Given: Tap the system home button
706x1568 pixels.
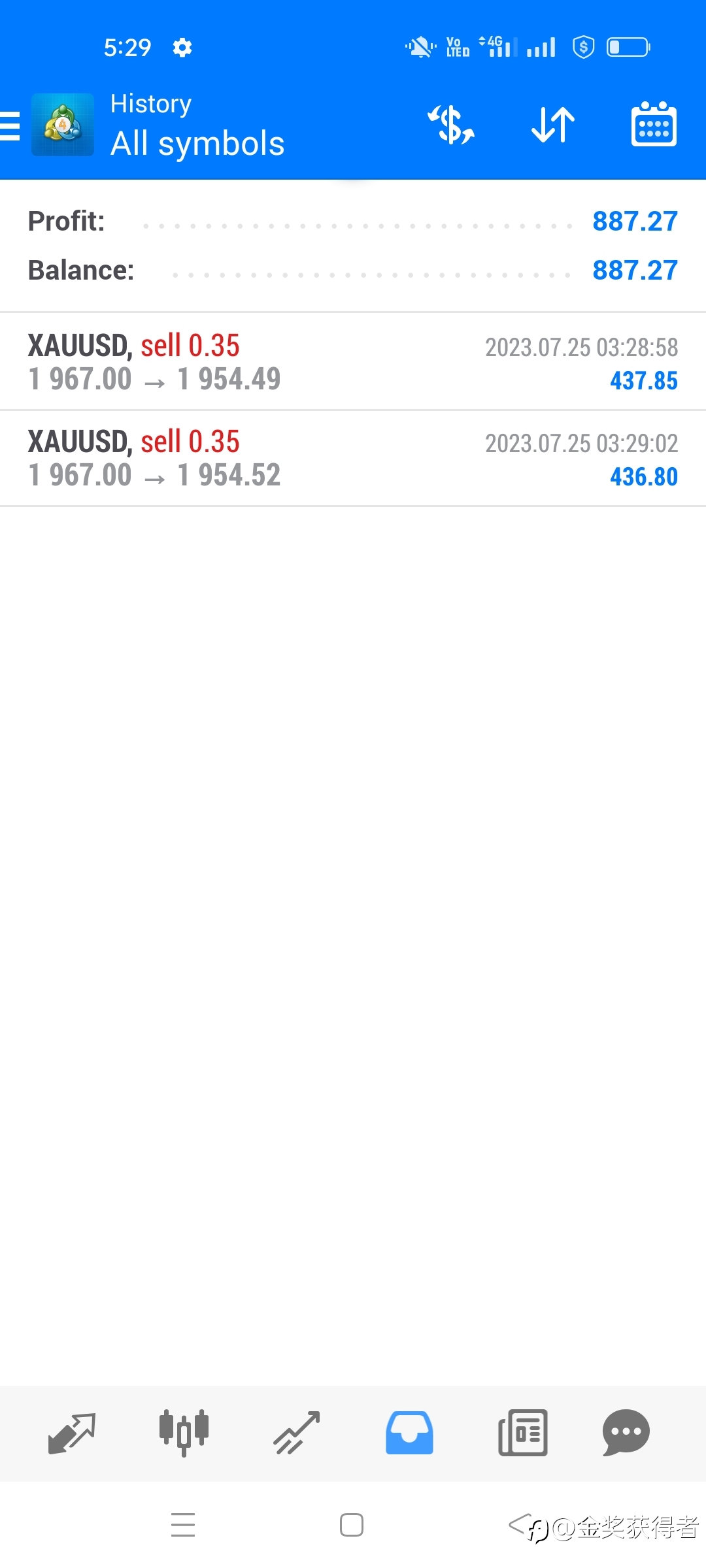Looking at the screenshot, I should tap(352, 1525).
